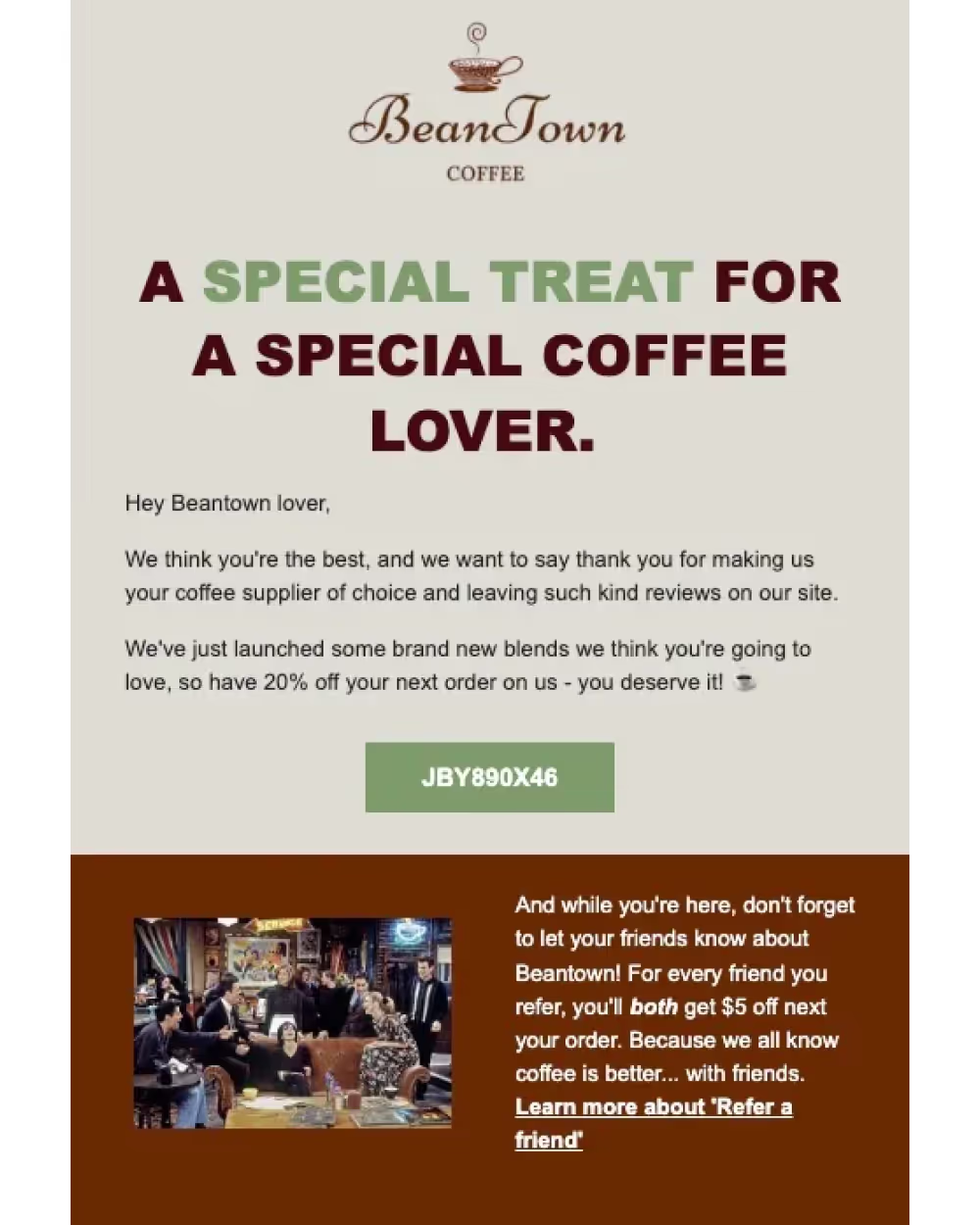Image resolution: width=980 pixels, height=1225 pixels.
Task: Open the 'Learn more about Refer a friend' link
Action: (653, 1107)
